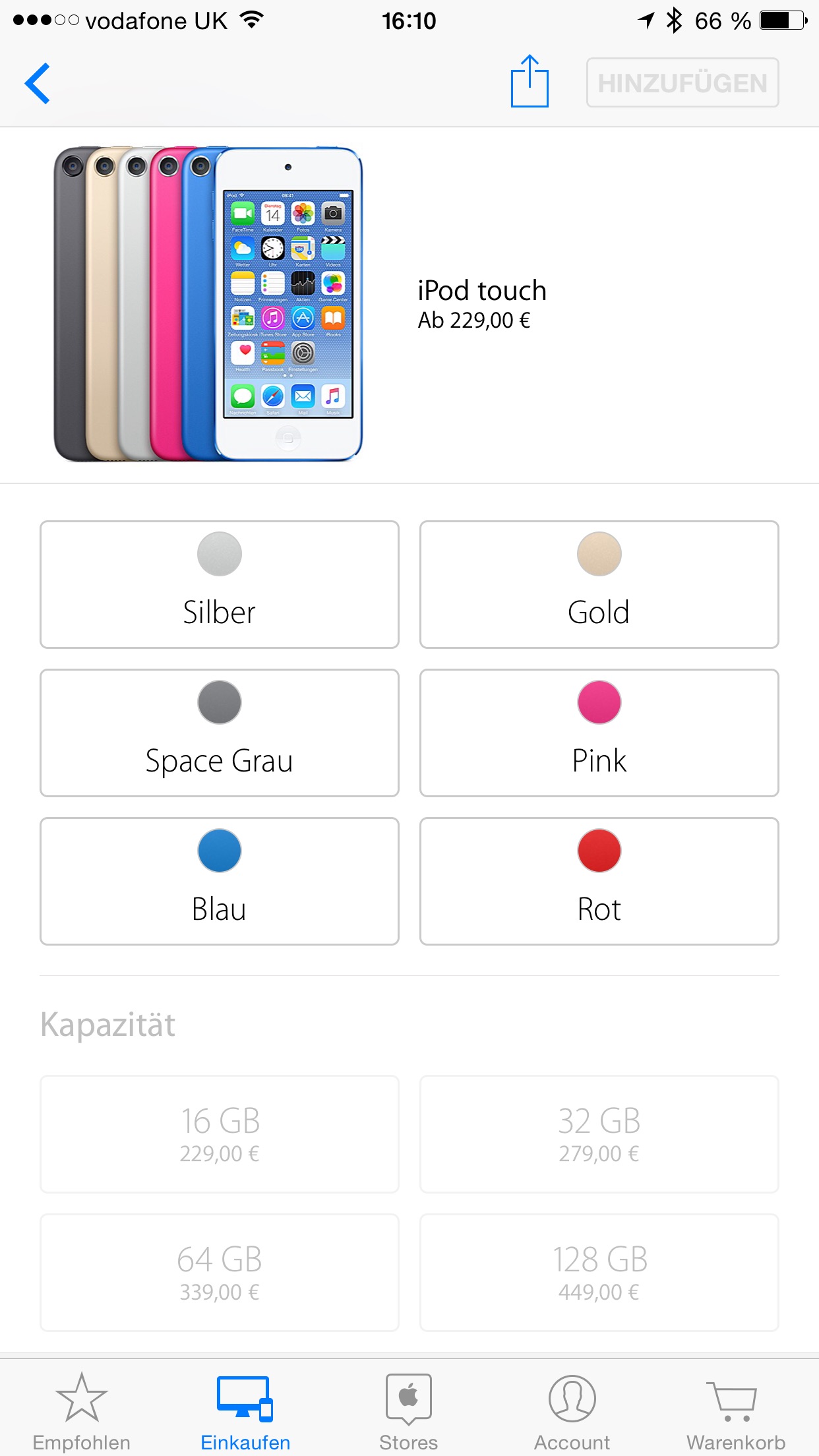Go back using the top-left arrow

click(x=38, y=83)
